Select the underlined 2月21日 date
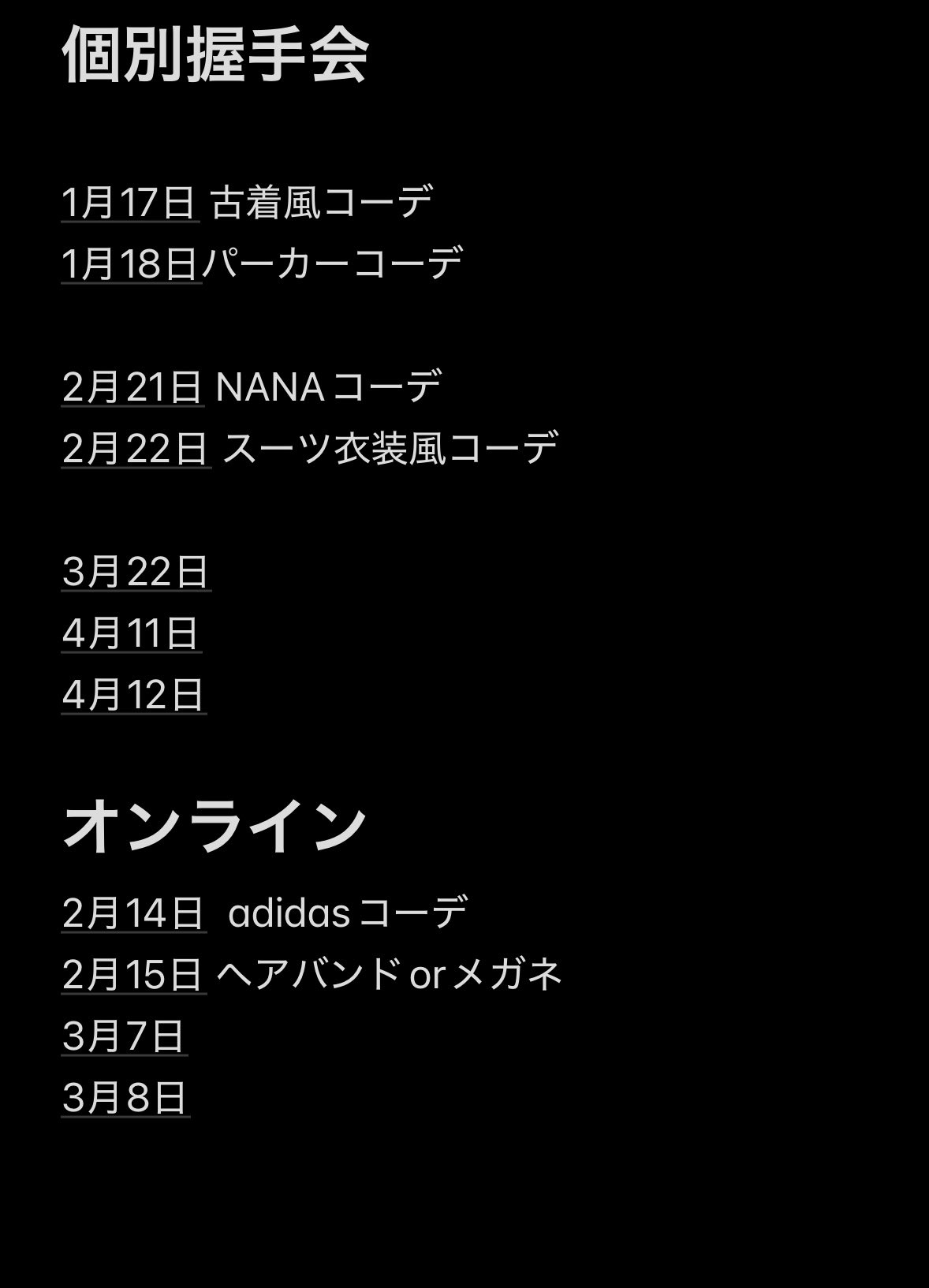Viewport: 929px width, 1288px height. 132,387
